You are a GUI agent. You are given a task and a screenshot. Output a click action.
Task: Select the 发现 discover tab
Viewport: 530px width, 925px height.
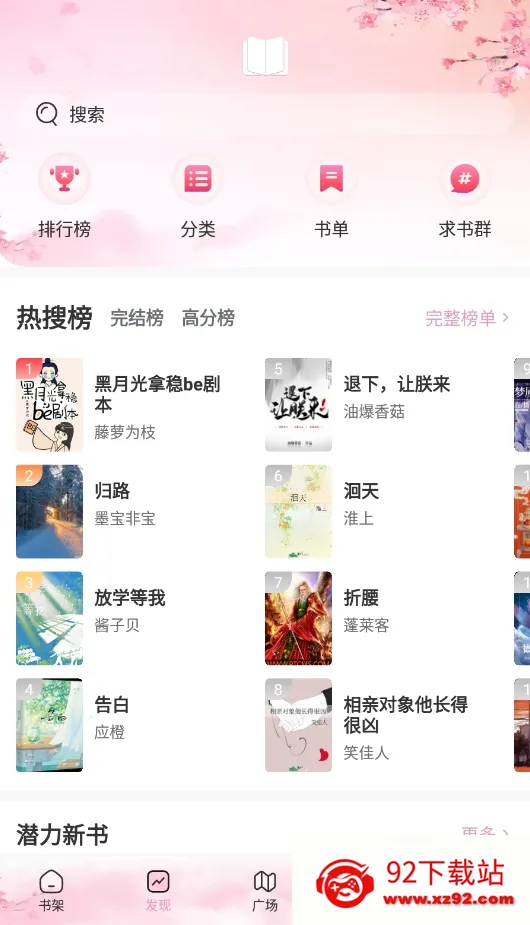click(158, 891)
